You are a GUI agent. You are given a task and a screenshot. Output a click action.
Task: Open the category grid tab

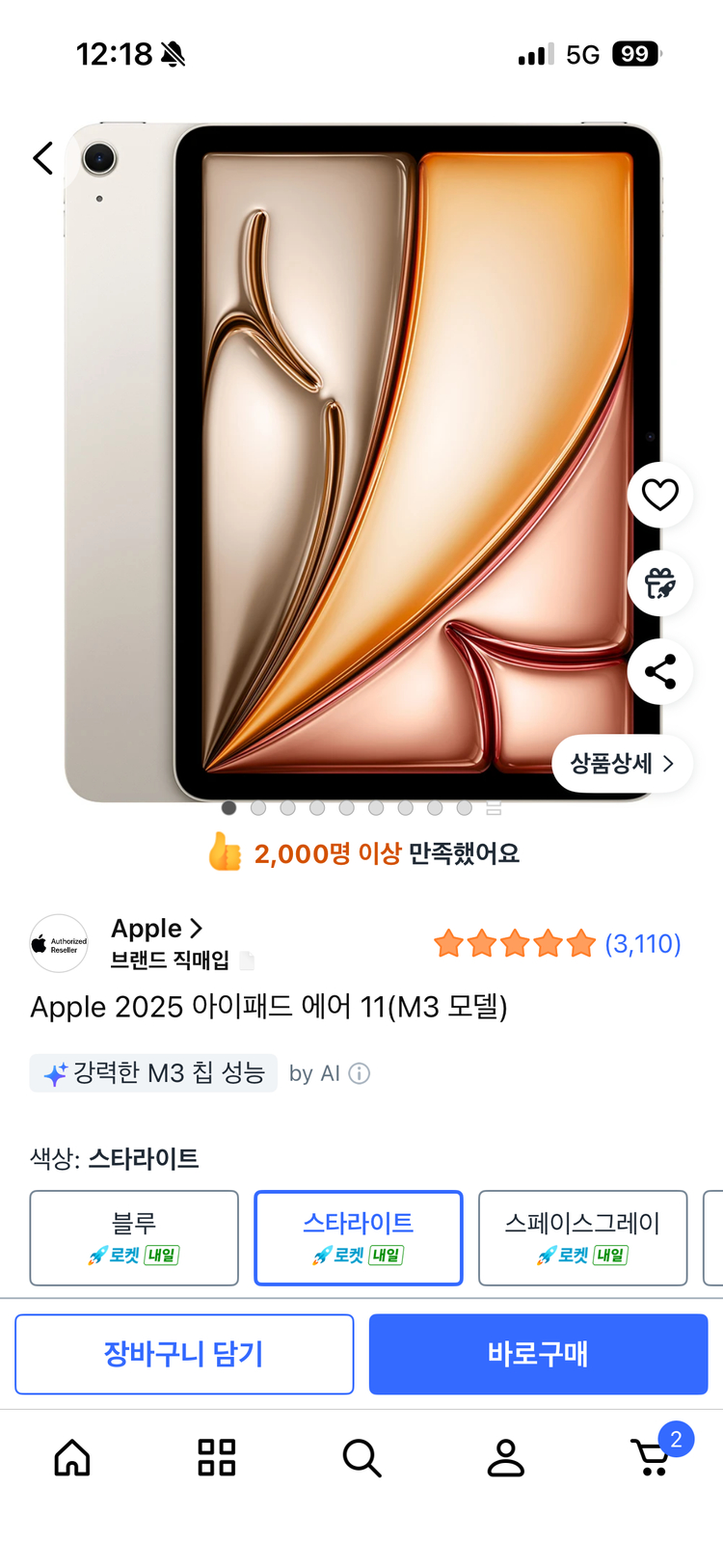pos(217,1458)
